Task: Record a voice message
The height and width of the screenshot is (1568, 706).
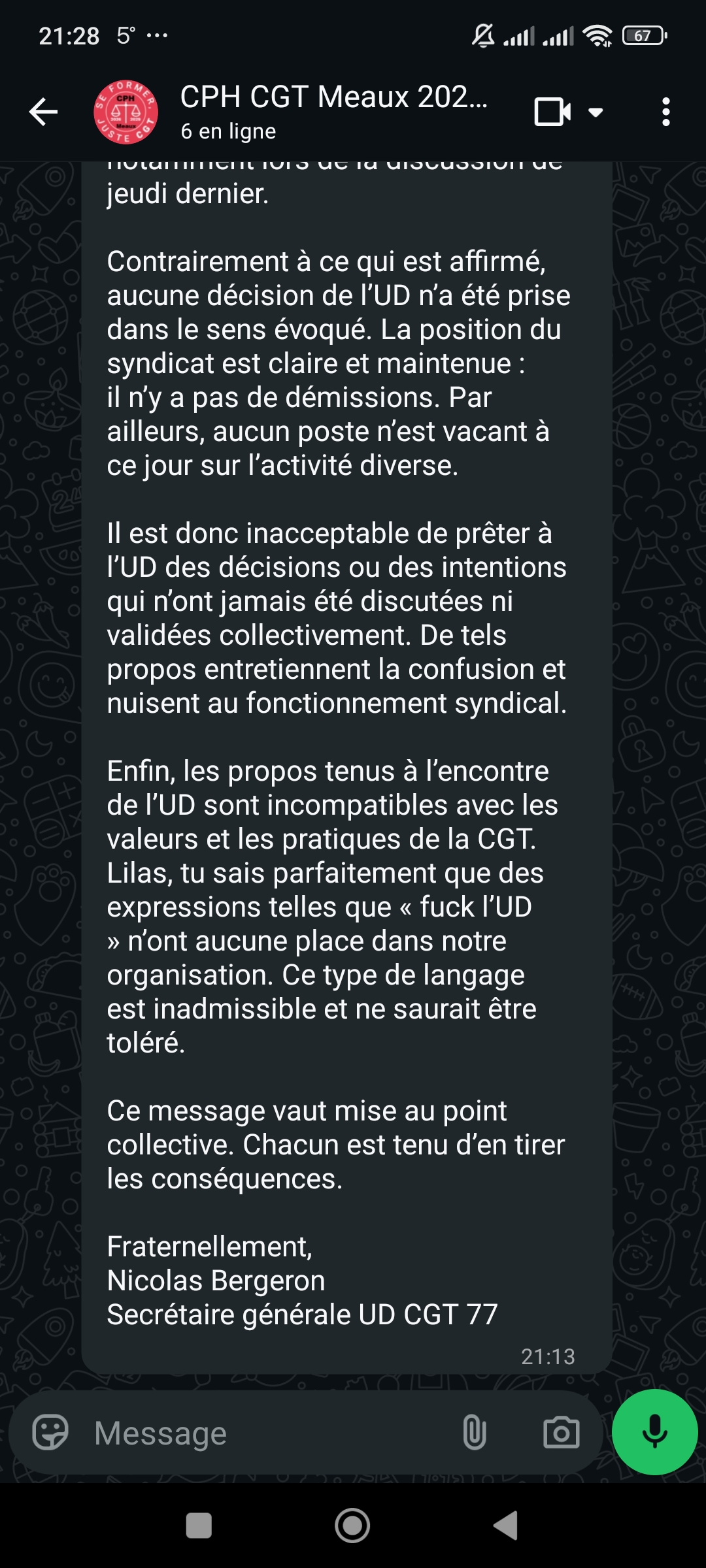Action: coord(654,1432)
